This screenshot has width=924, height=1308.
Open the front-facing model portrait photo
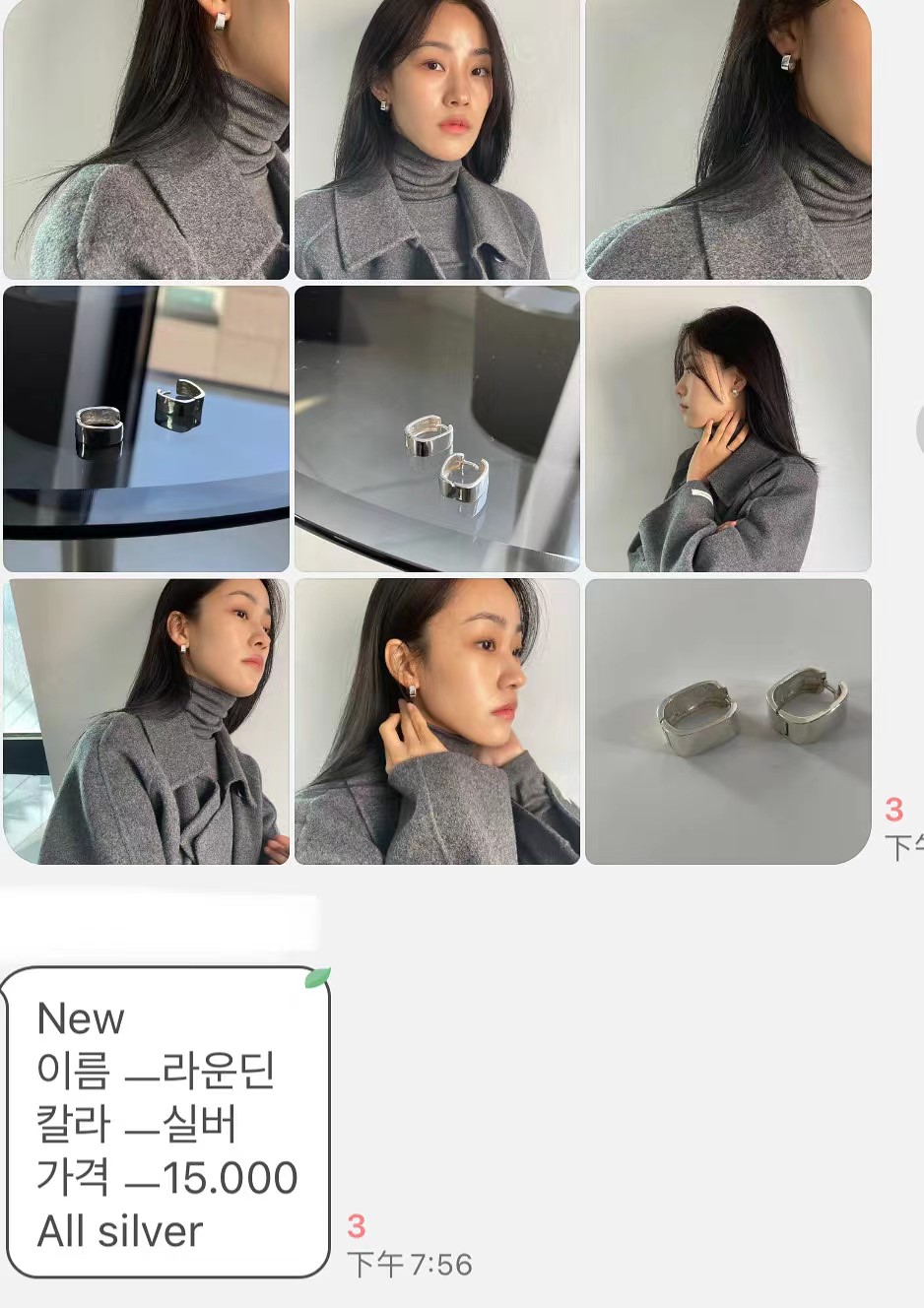point(436,139)
